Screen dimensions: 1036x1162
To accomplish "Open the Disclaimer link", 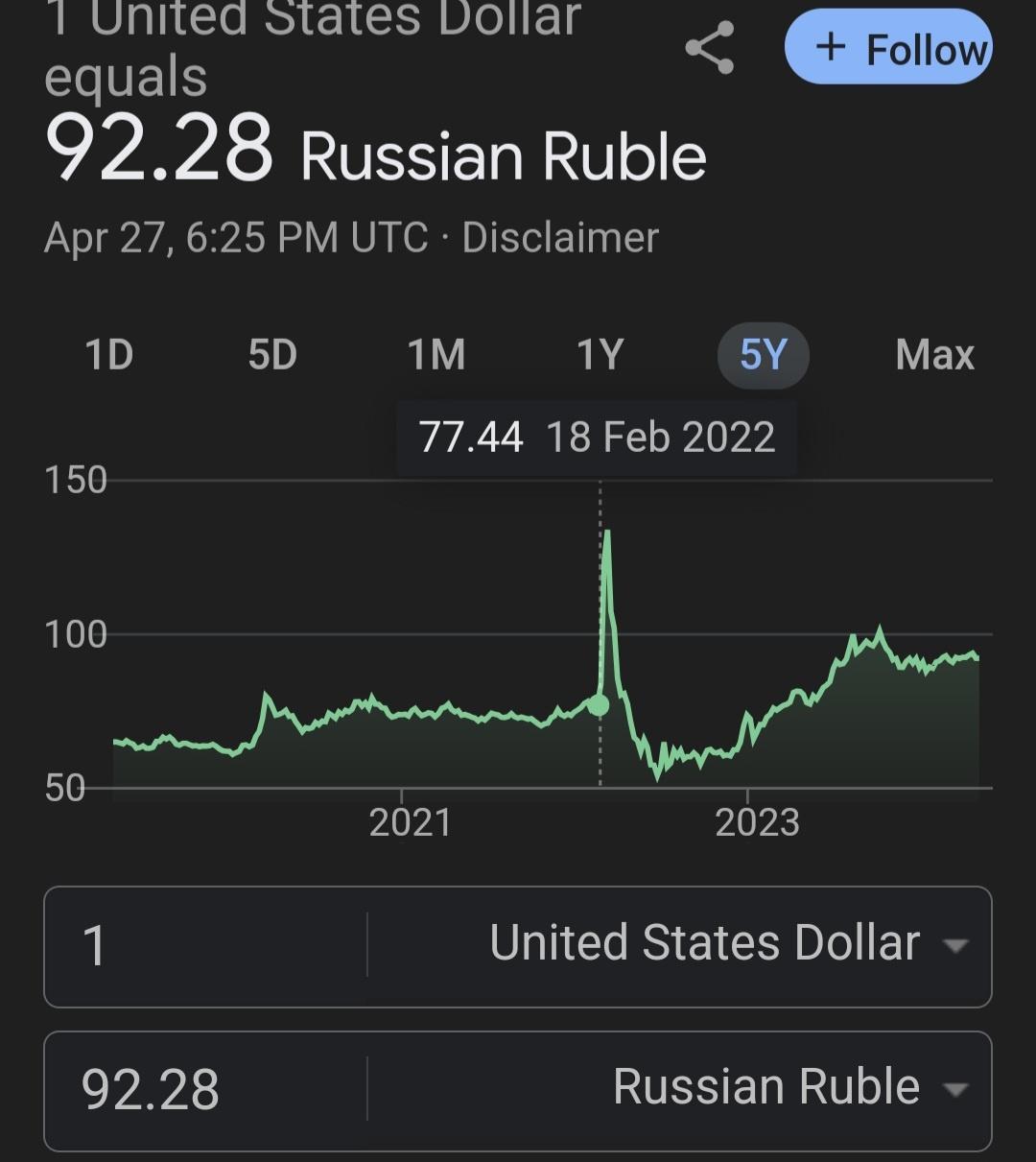I will click(x=560, y=238).
